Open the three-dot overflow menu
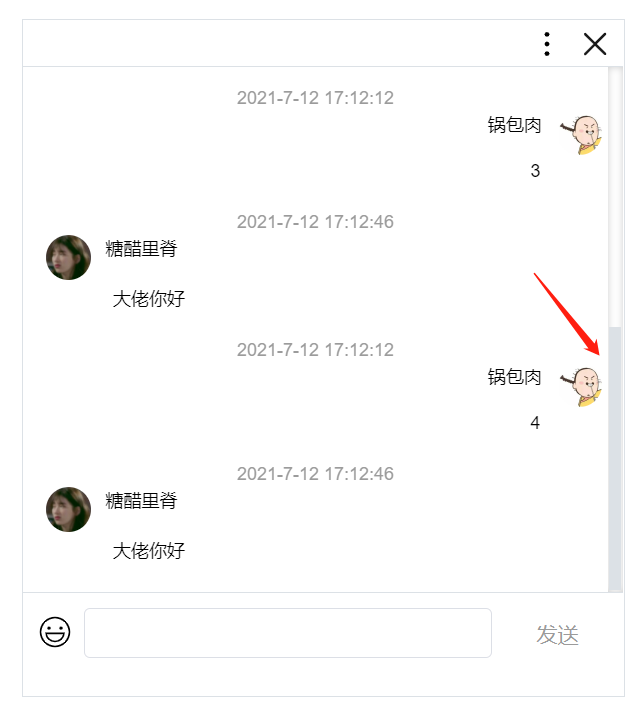The image size is (639, 722). click(546, 44)
